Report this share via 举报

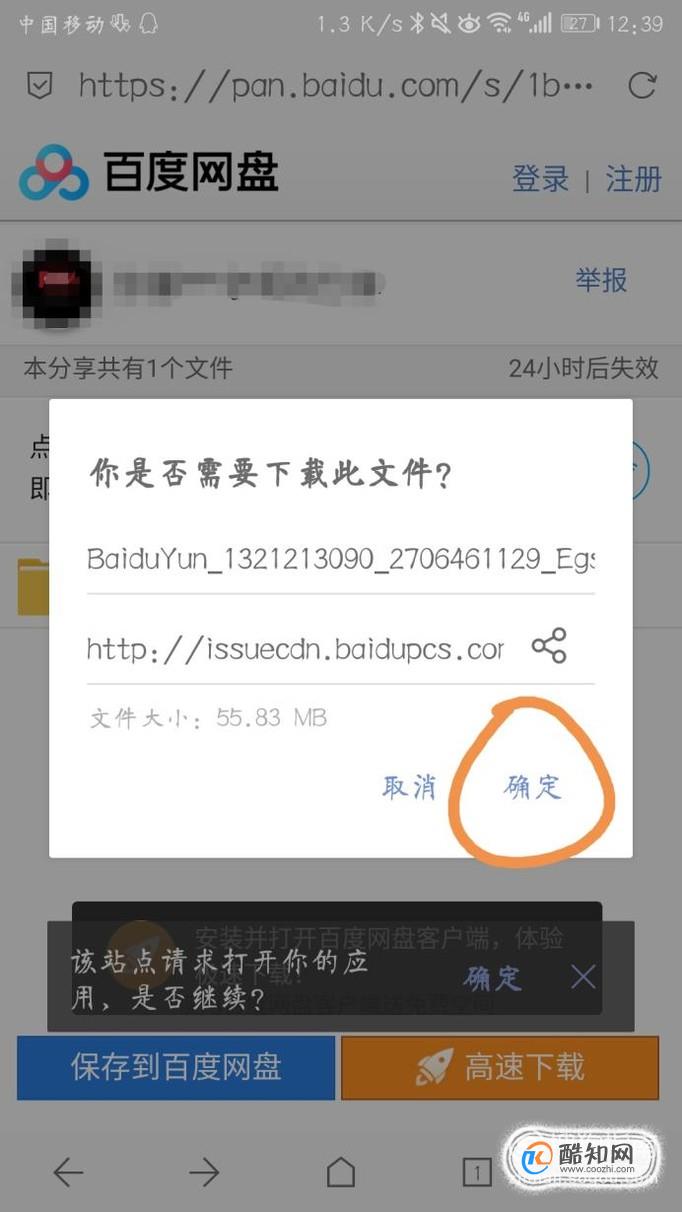click(x=601, y=280)
